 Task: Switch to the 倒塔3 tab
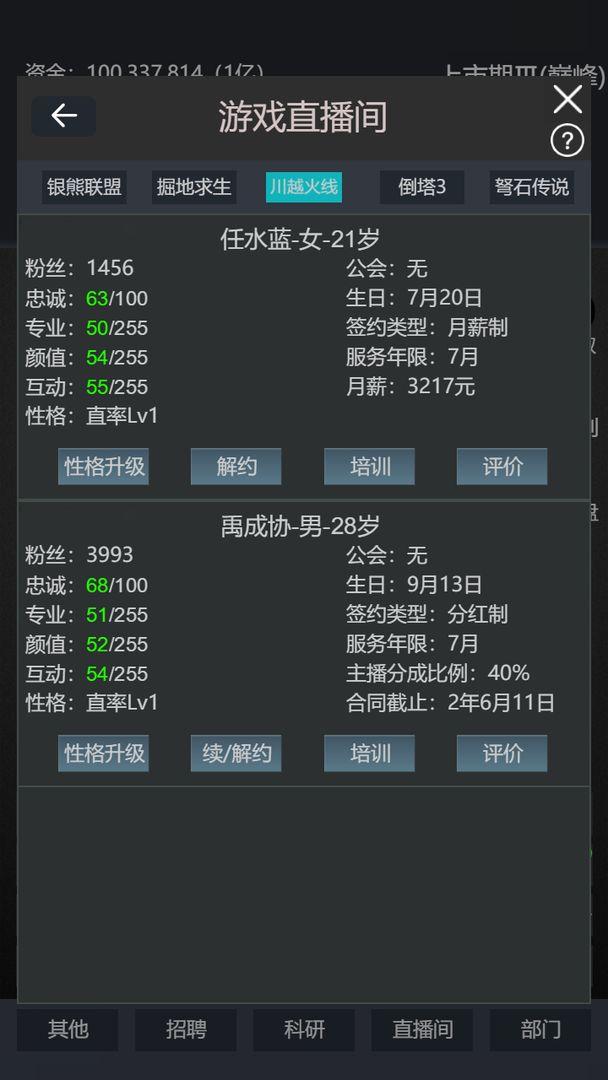click(x=422, y=187)
